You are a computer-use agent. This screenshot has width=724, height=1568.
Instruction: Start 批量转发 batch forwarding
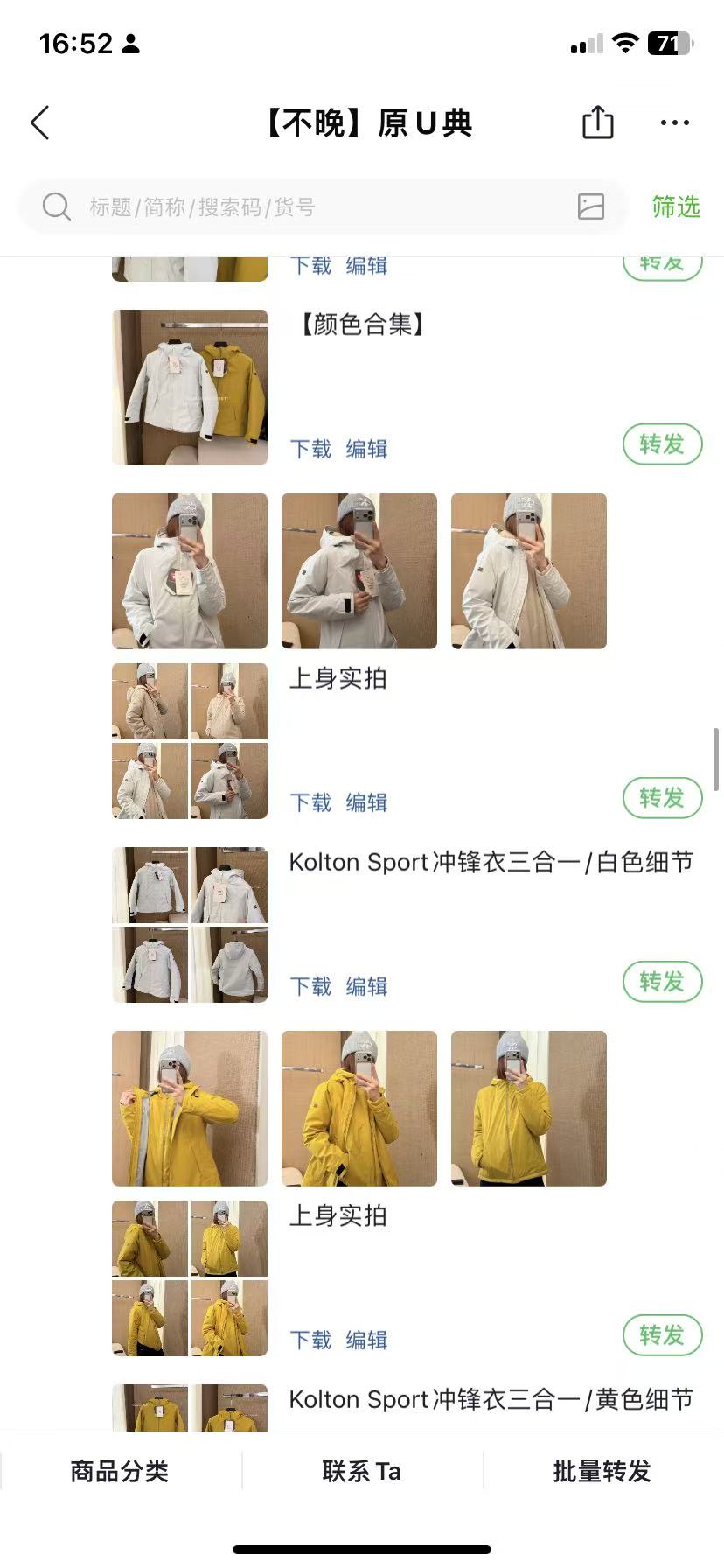602,1472
